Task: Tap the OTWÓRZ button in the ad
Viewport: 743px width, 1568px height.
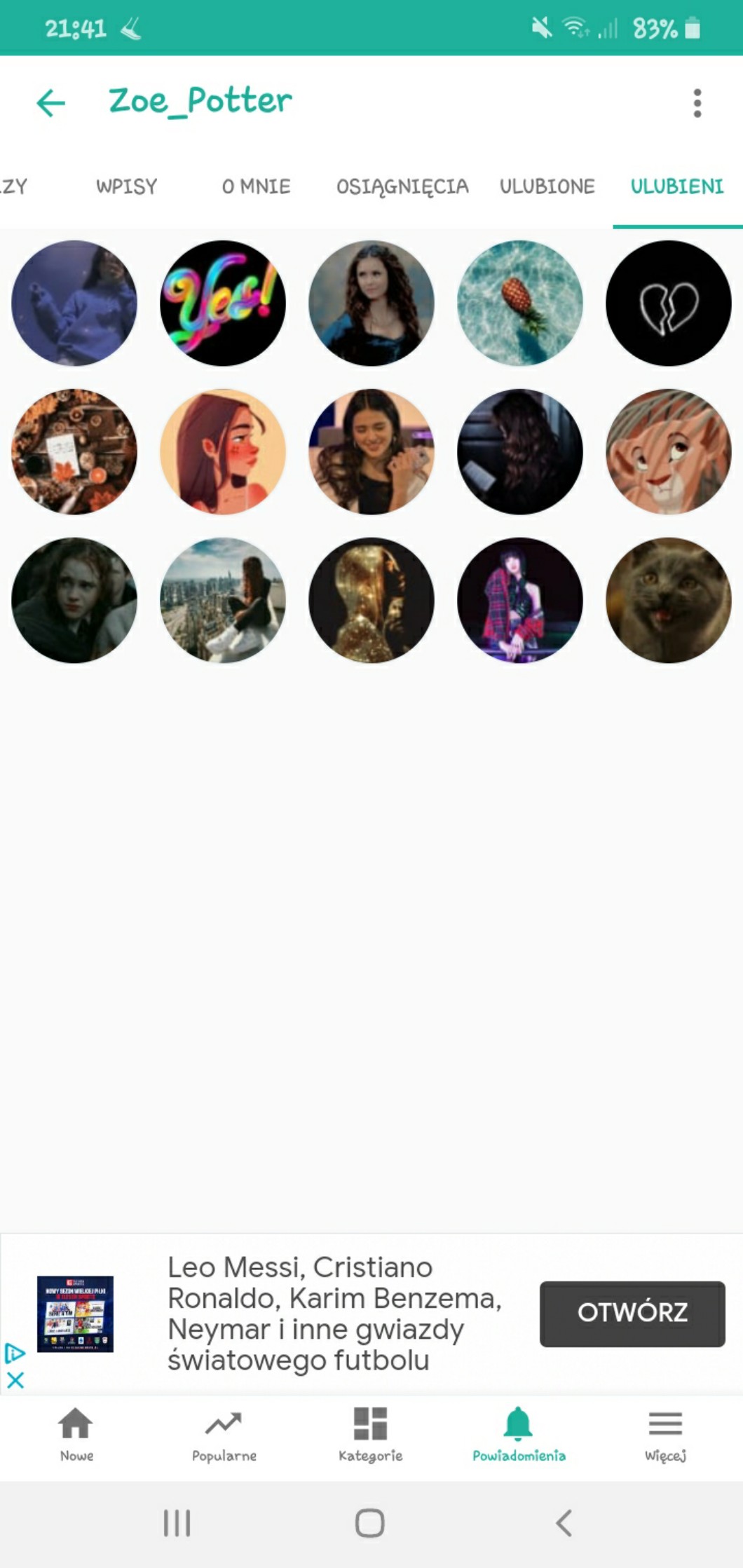Action: click(x=632, y=1314)
